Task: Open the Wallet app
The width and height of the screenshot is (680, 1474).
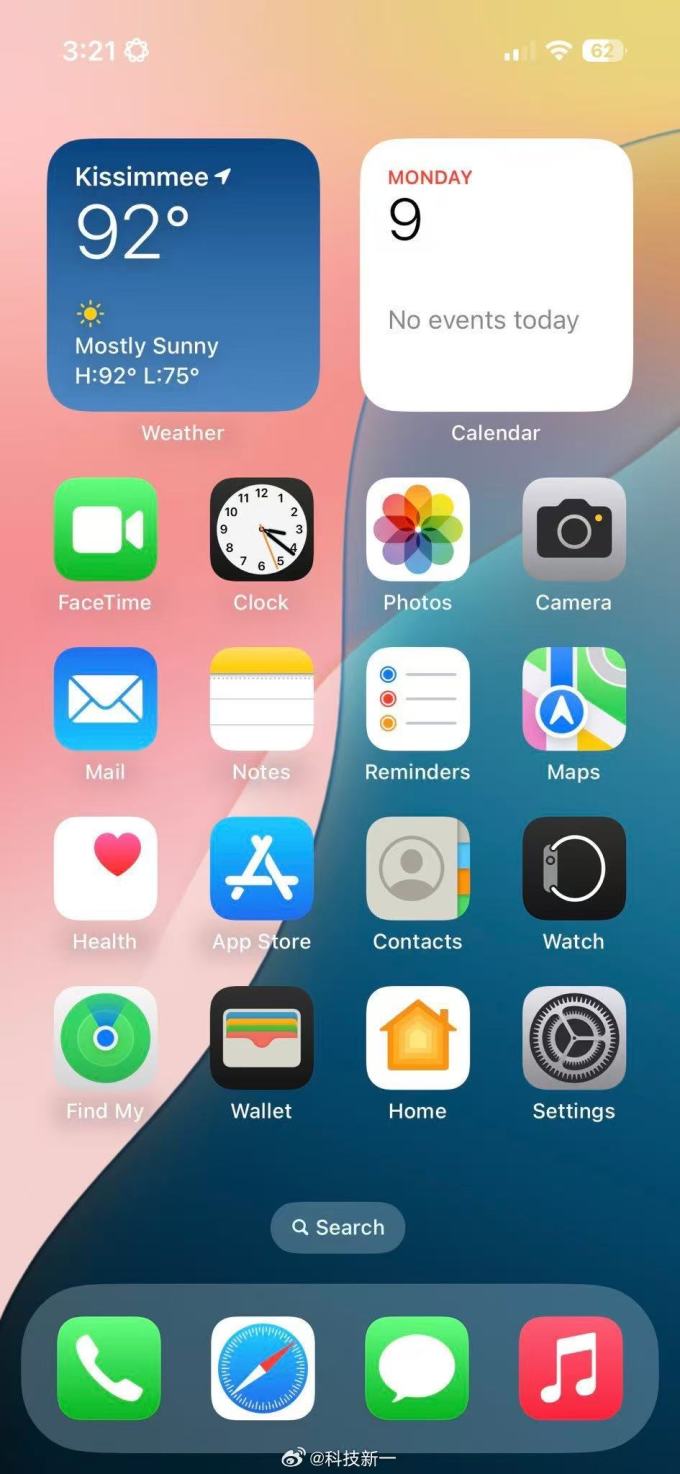Action: [261, 1038]
